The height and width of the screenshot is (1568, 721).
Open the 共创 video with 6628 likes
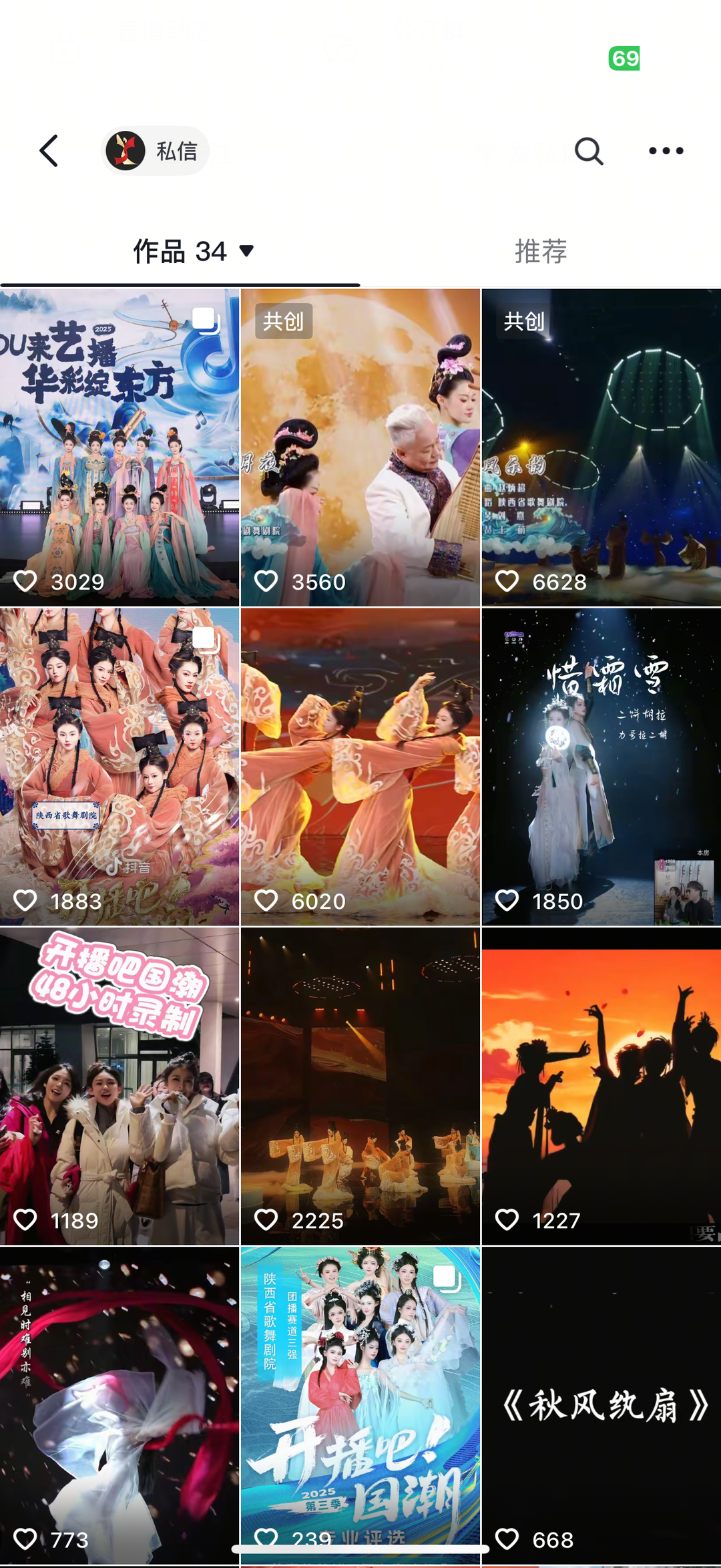click(601, 447)
